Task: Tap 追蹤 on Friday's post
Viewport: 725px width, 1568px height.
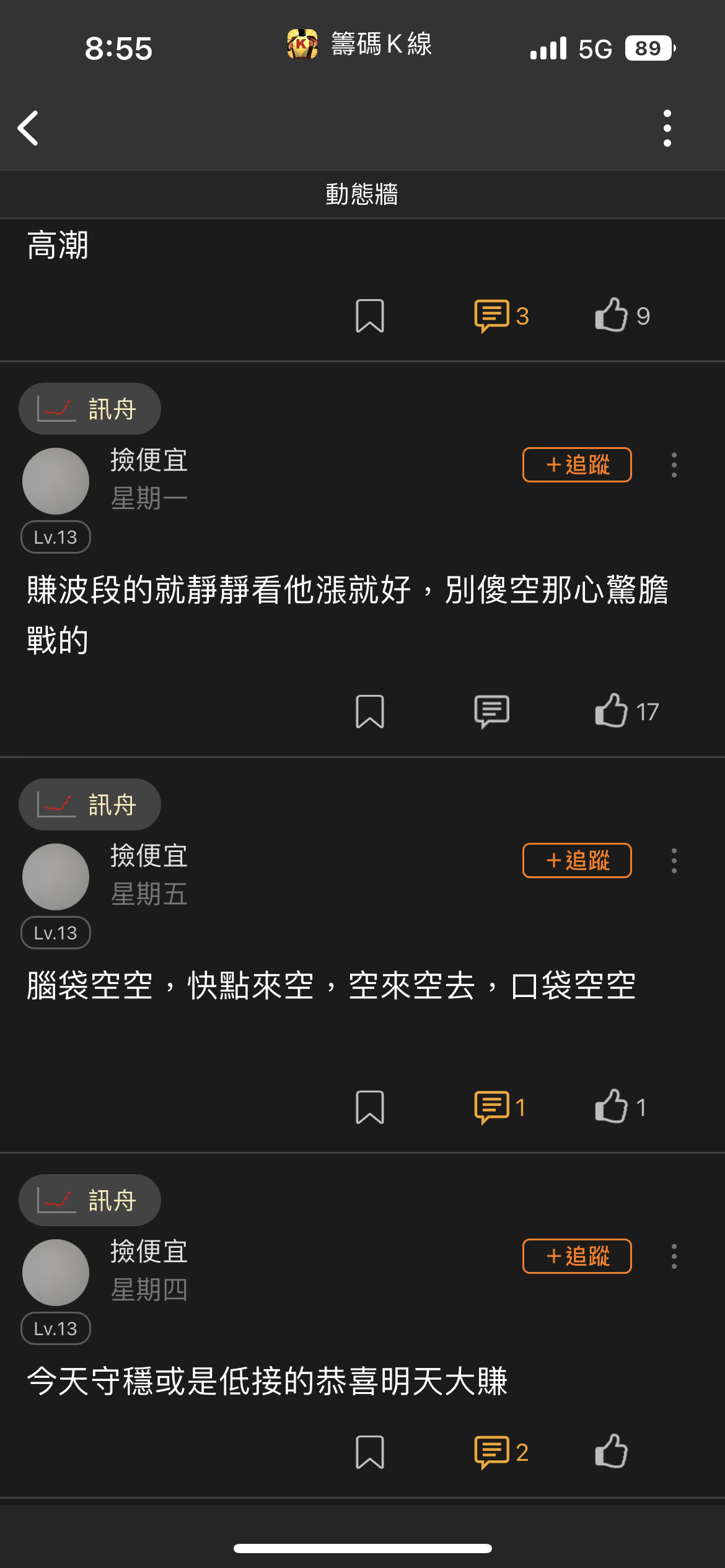Action: pyautogui.click(x=576, y=861)
